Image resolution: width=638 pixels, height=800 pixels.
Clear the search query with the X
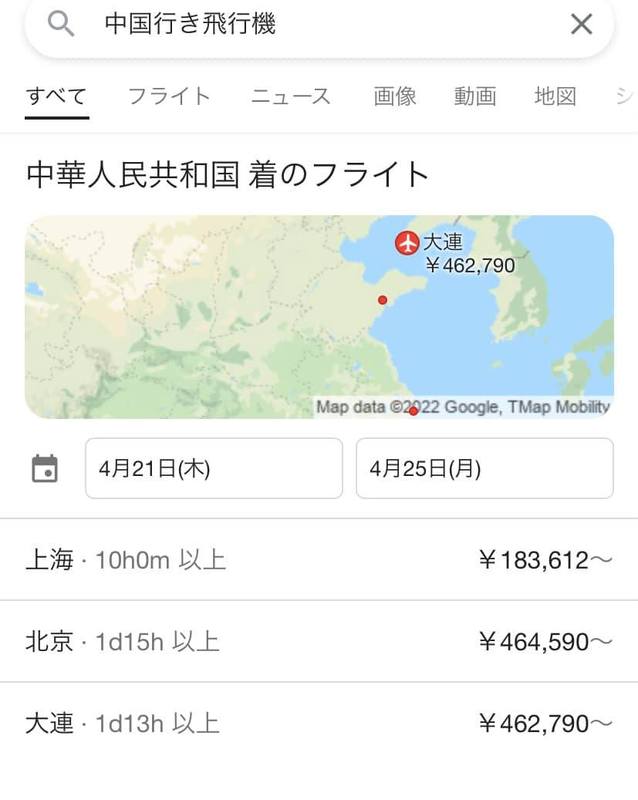(581, 25)
